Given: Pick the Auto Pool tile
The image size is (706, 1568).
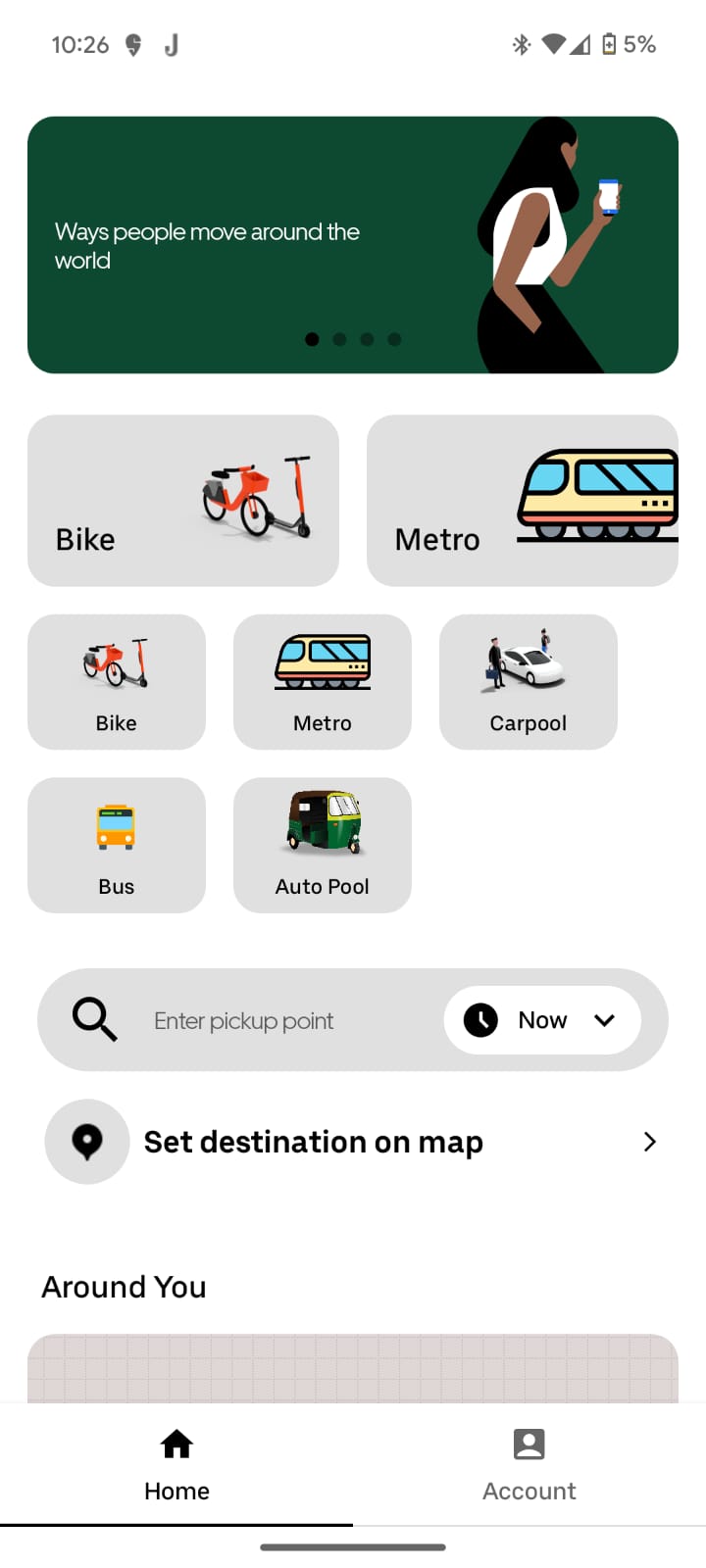Looking at the screenshot, I should click(323, 845).
